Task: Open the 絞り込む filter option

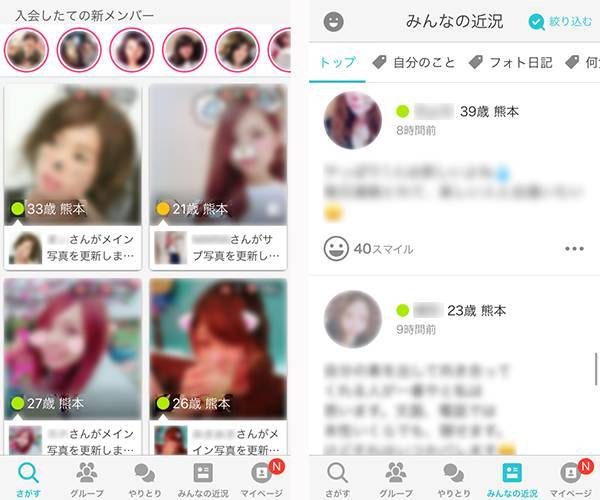Action: click(561, 21)
